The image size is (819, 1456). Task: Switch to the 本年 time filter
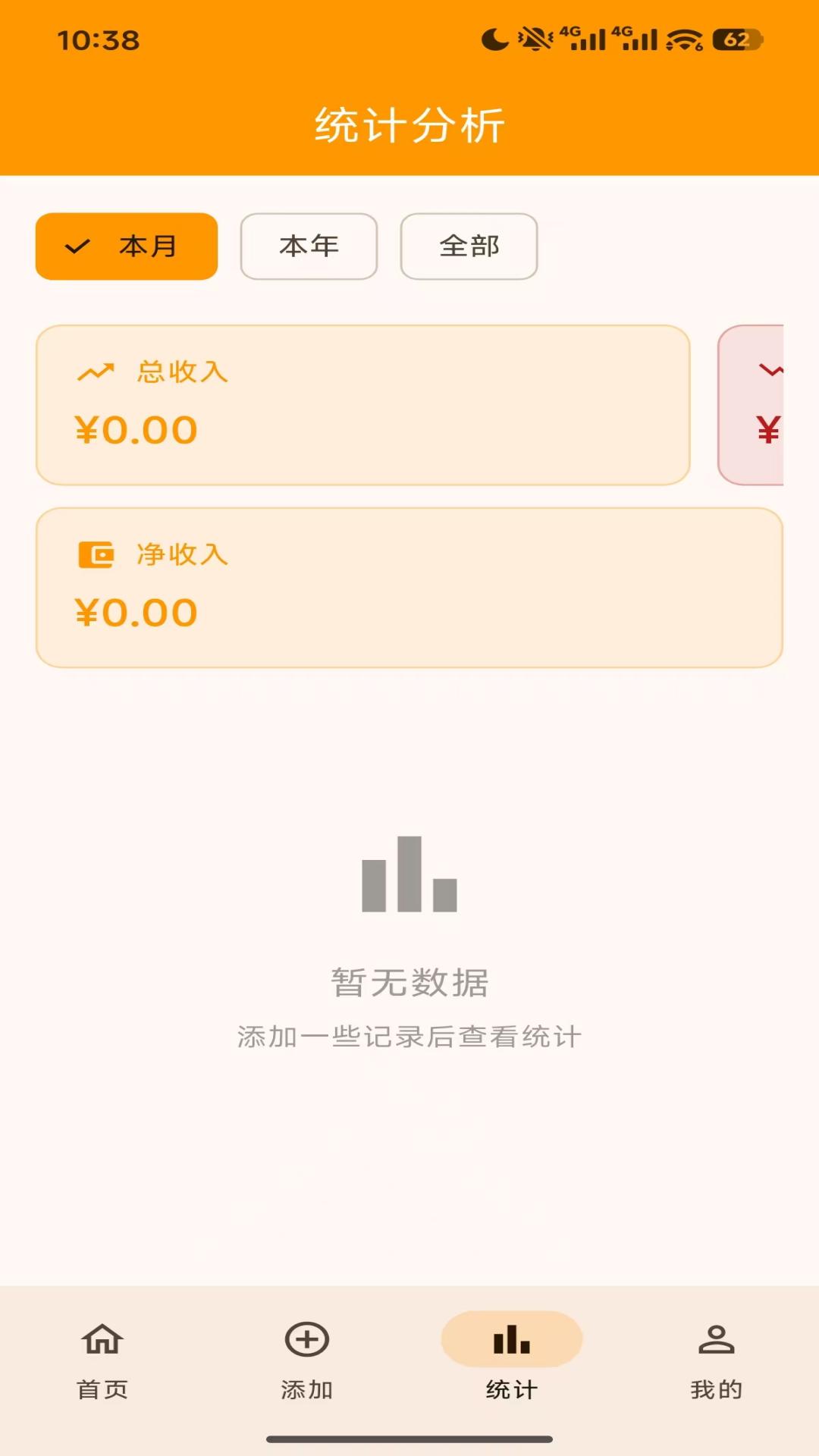(308, 246)
